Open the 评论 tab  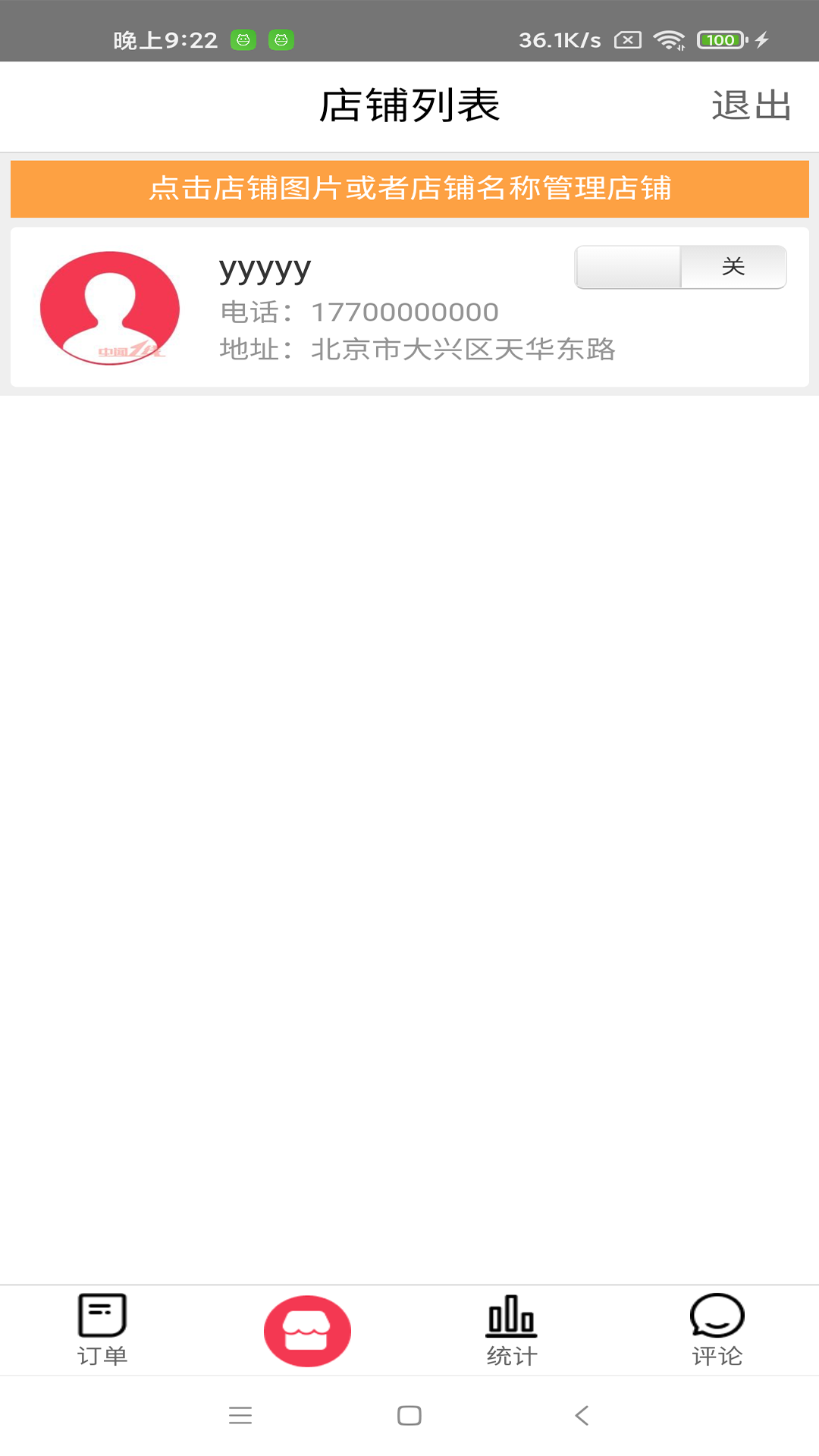coord(717,1329)
